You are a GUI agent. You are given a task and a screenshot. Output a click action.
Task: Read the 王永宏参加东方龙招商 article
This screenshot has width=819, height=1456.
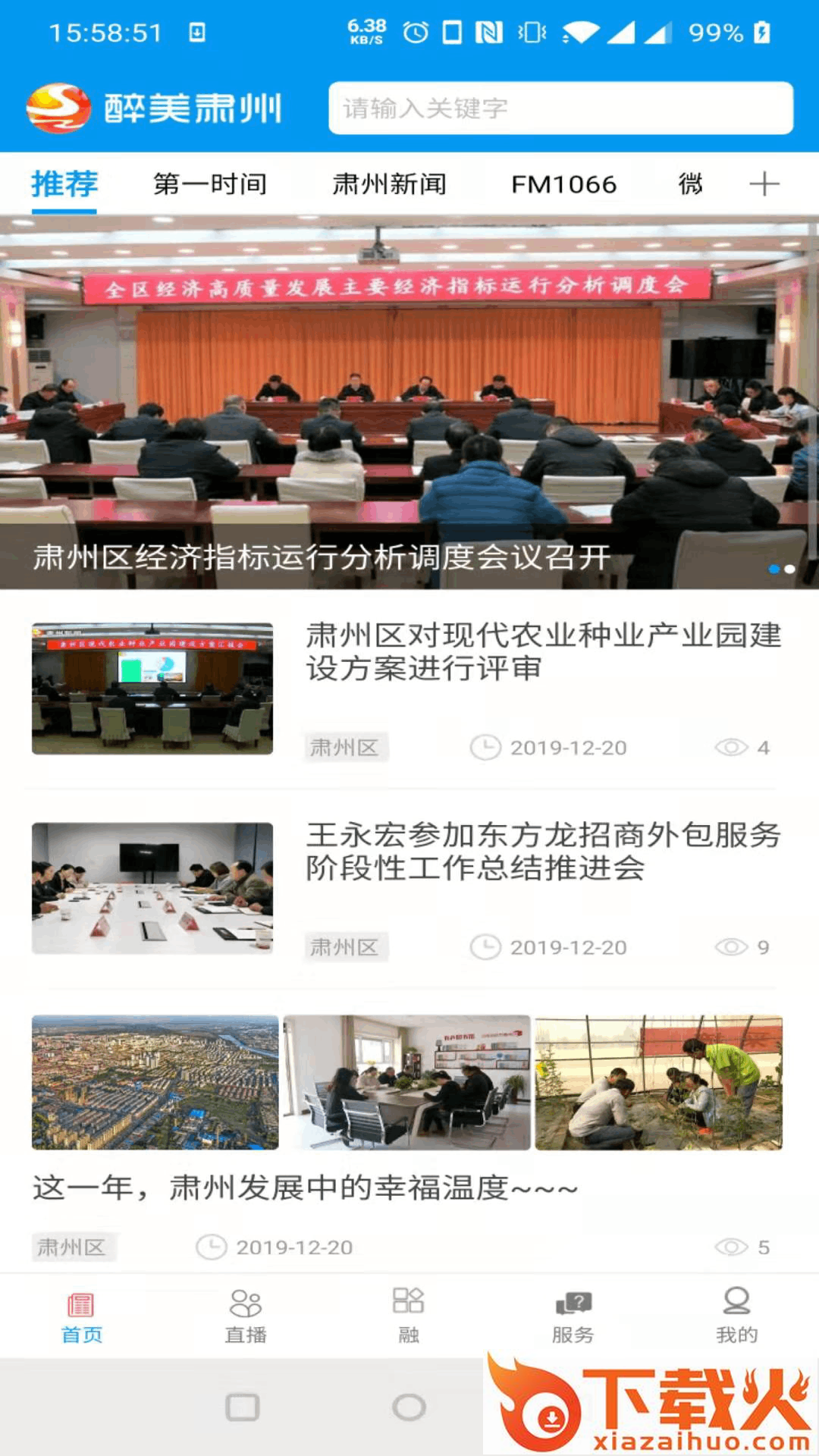coord(543,852)
